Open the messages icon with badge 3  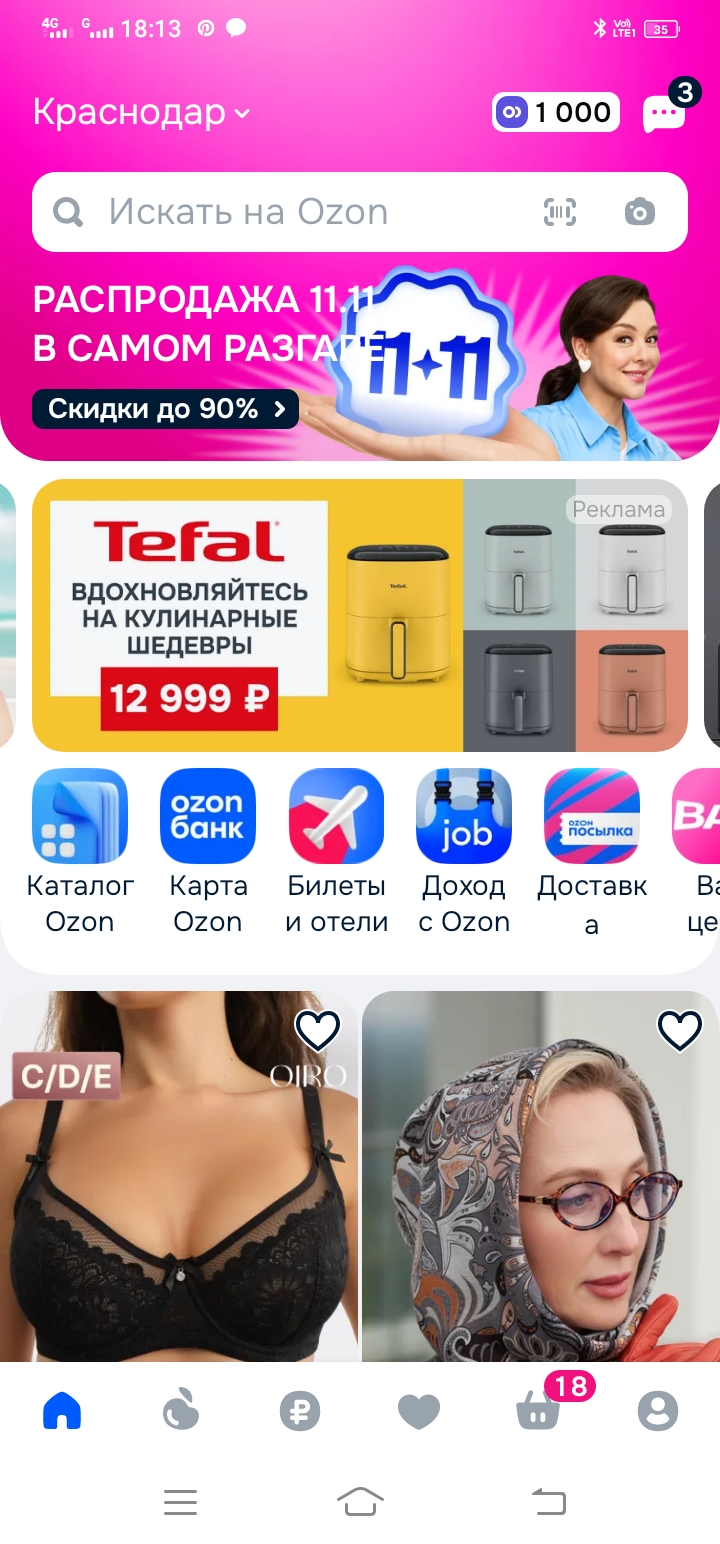click(664, 113)
